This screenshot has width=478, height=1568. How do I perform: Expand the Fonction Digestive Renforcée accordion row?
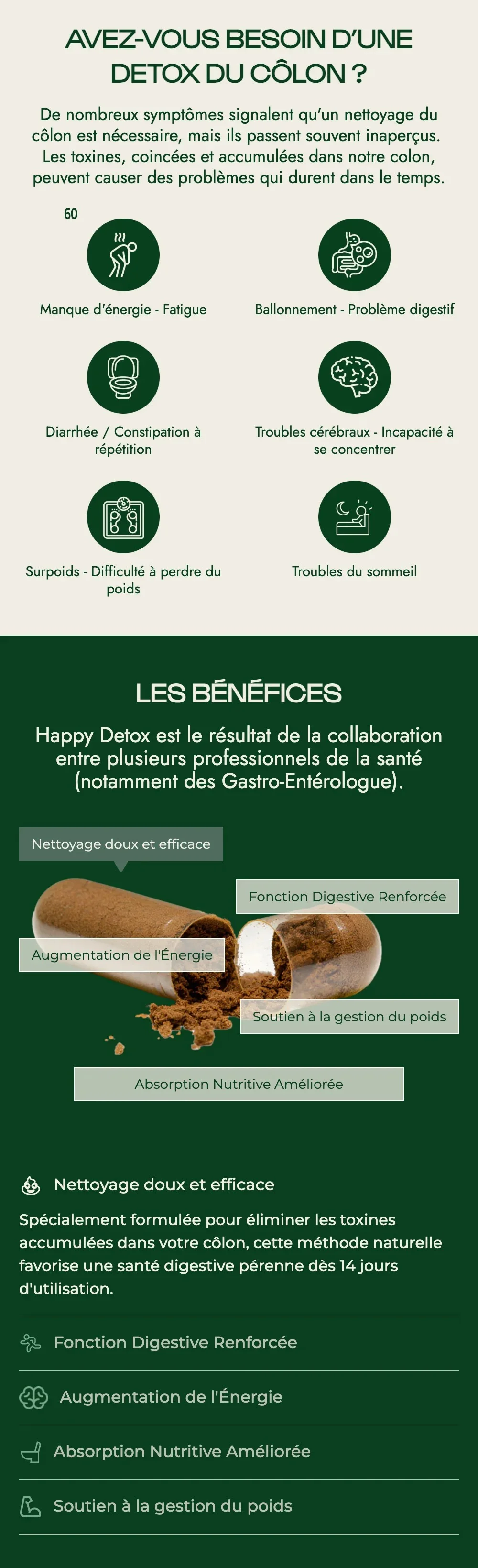coord(175,1342)
